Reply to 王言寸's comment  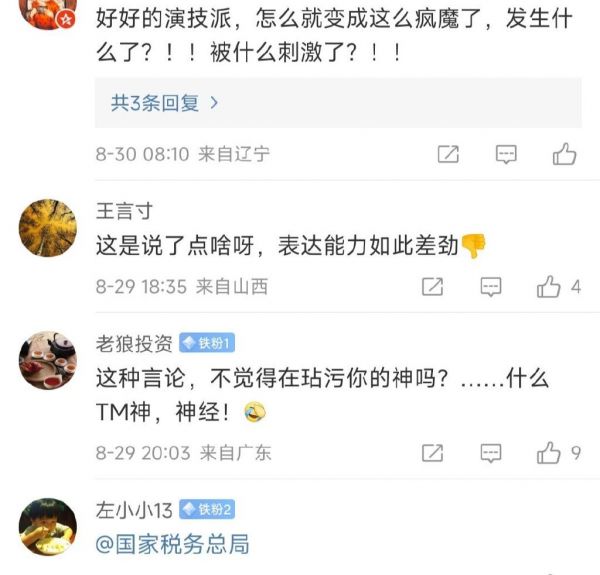point(490,287)
